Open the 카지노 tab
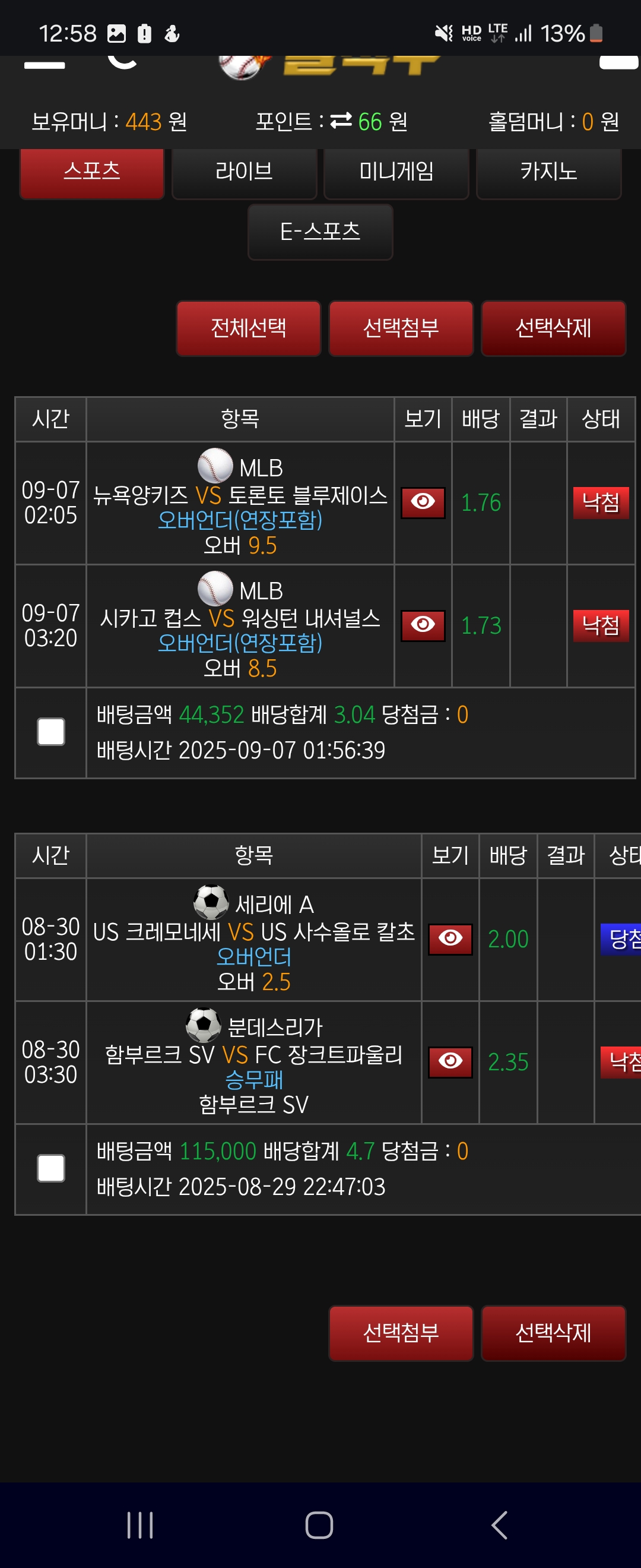The height and width of the screenshot is (1568, 641). click(548, 172)
